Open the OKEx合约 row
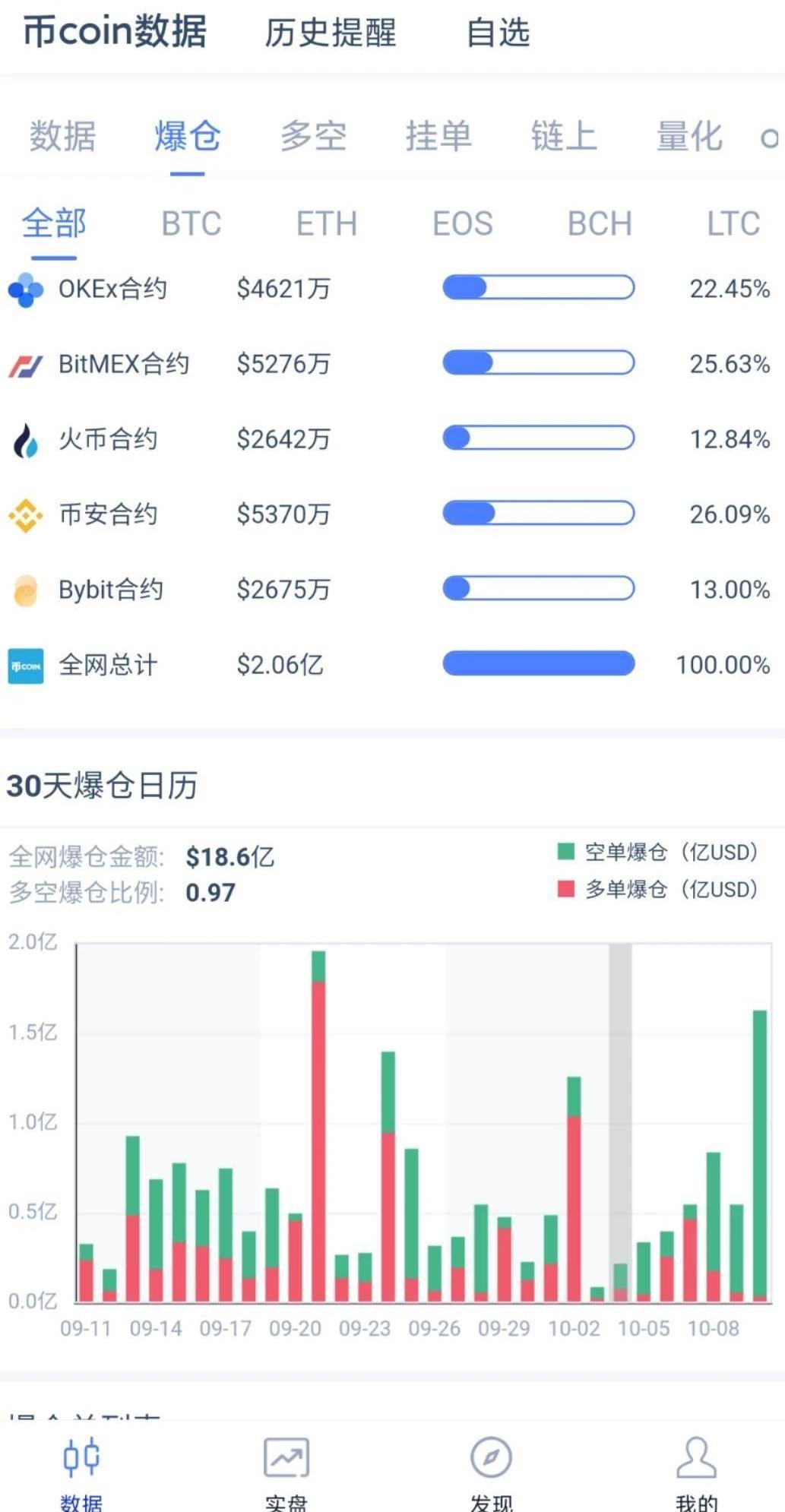The width and height of the screenshot is (785, 1512). click(x=112, y=289)
